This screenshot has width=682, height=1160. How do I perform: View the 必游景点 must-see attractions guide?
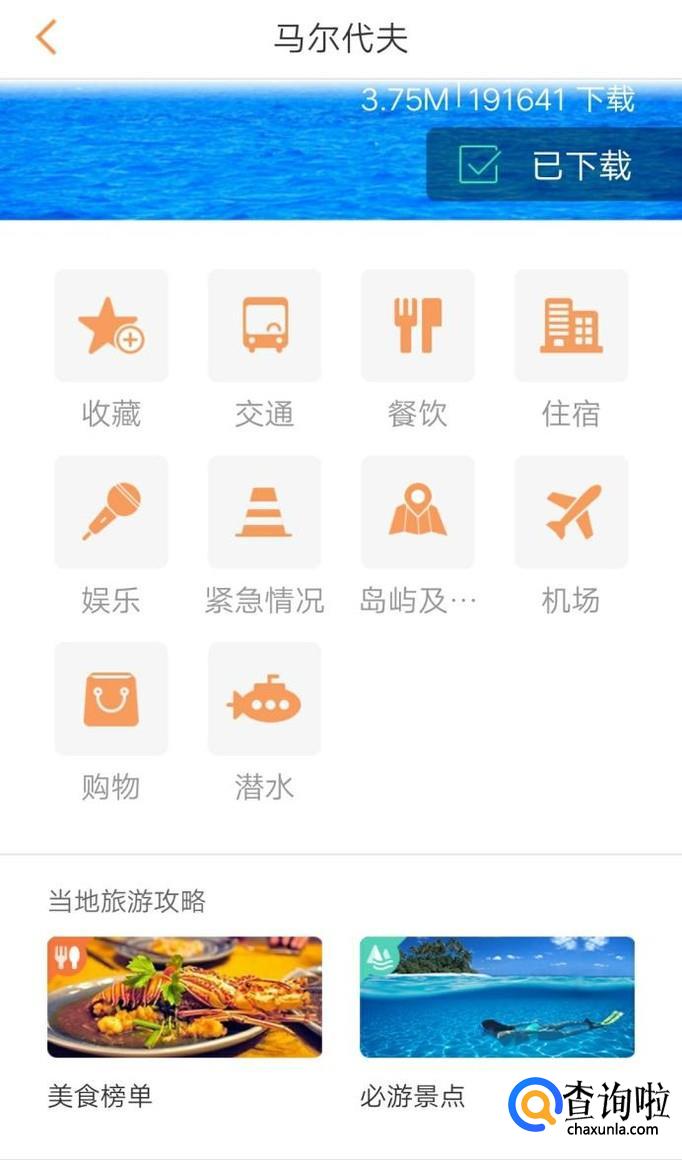[497, 997]
